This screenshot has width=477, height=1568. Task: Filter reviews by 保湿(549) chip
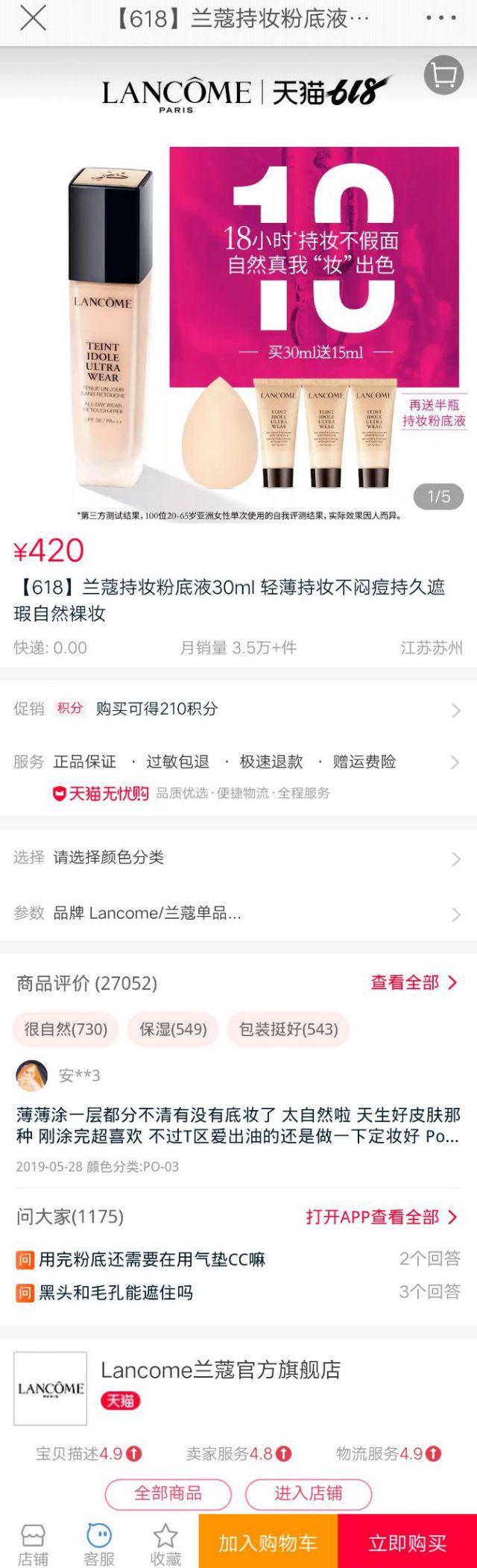point(173,1029)
